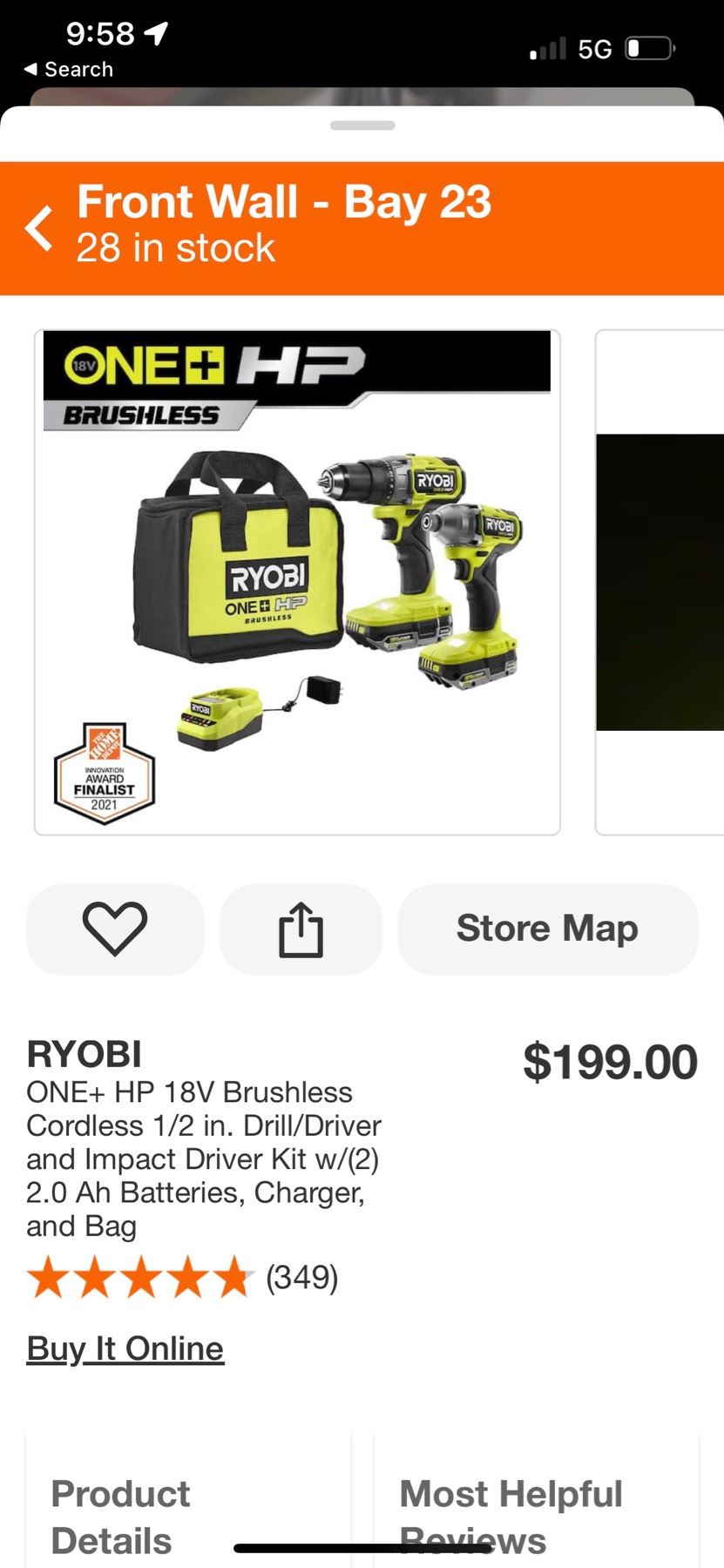724x1568 pixels.
Task: Go back using the white arrow
Action: coord(39,228)
